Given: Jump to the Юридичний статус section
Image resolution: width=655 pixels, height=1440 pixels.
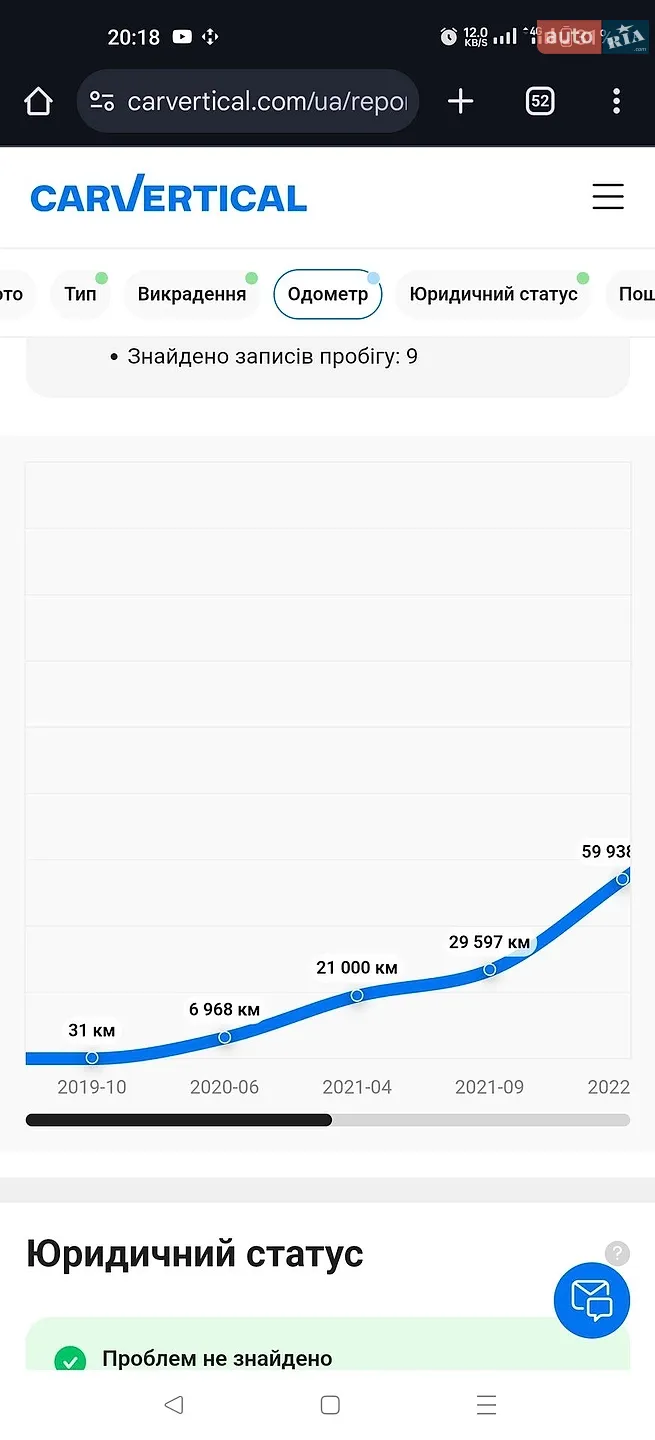Looking at the screenshot, I should 494,294.
